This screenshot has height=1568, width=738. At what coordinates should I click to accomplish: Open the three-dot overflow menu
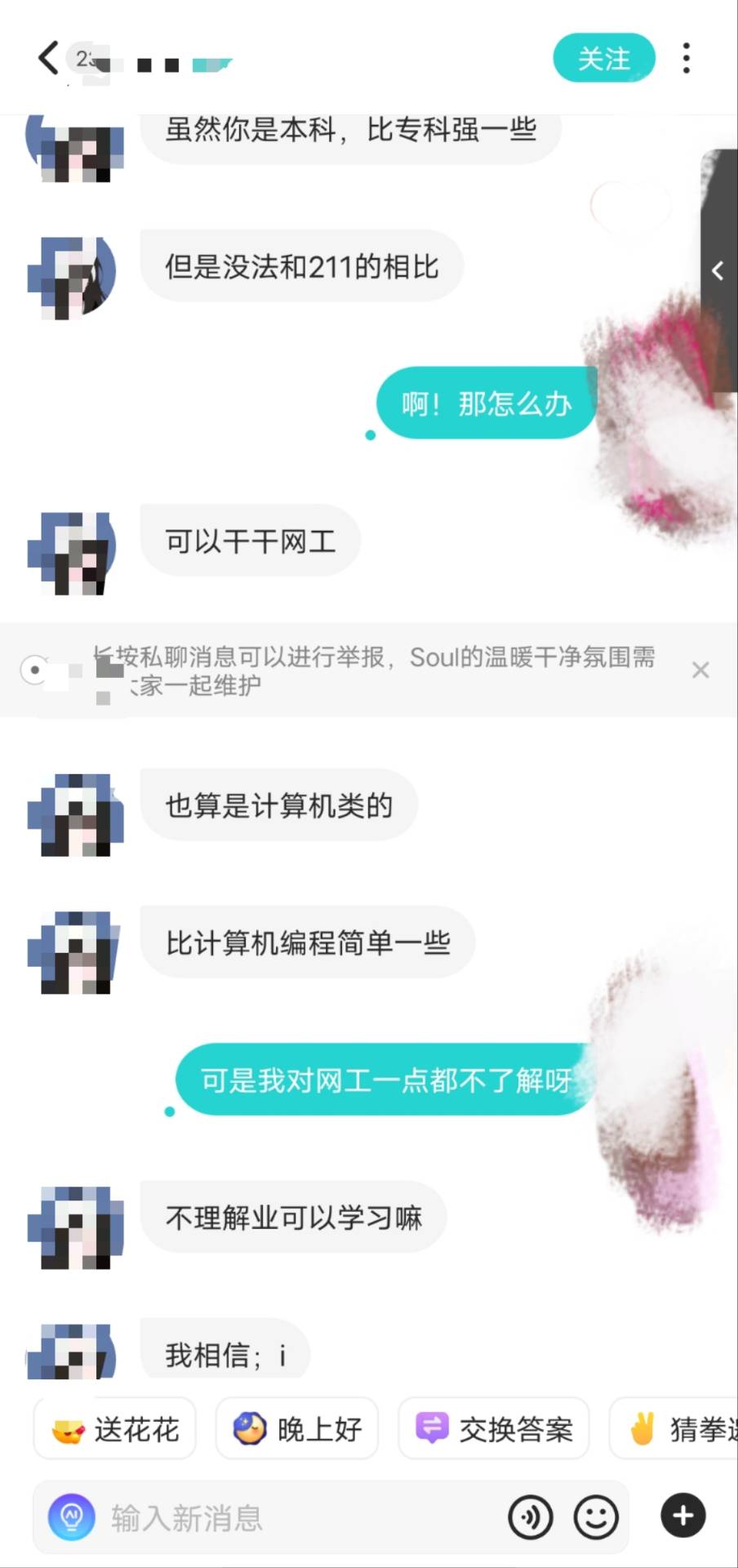pyautogui.click(x=687, y=58)
